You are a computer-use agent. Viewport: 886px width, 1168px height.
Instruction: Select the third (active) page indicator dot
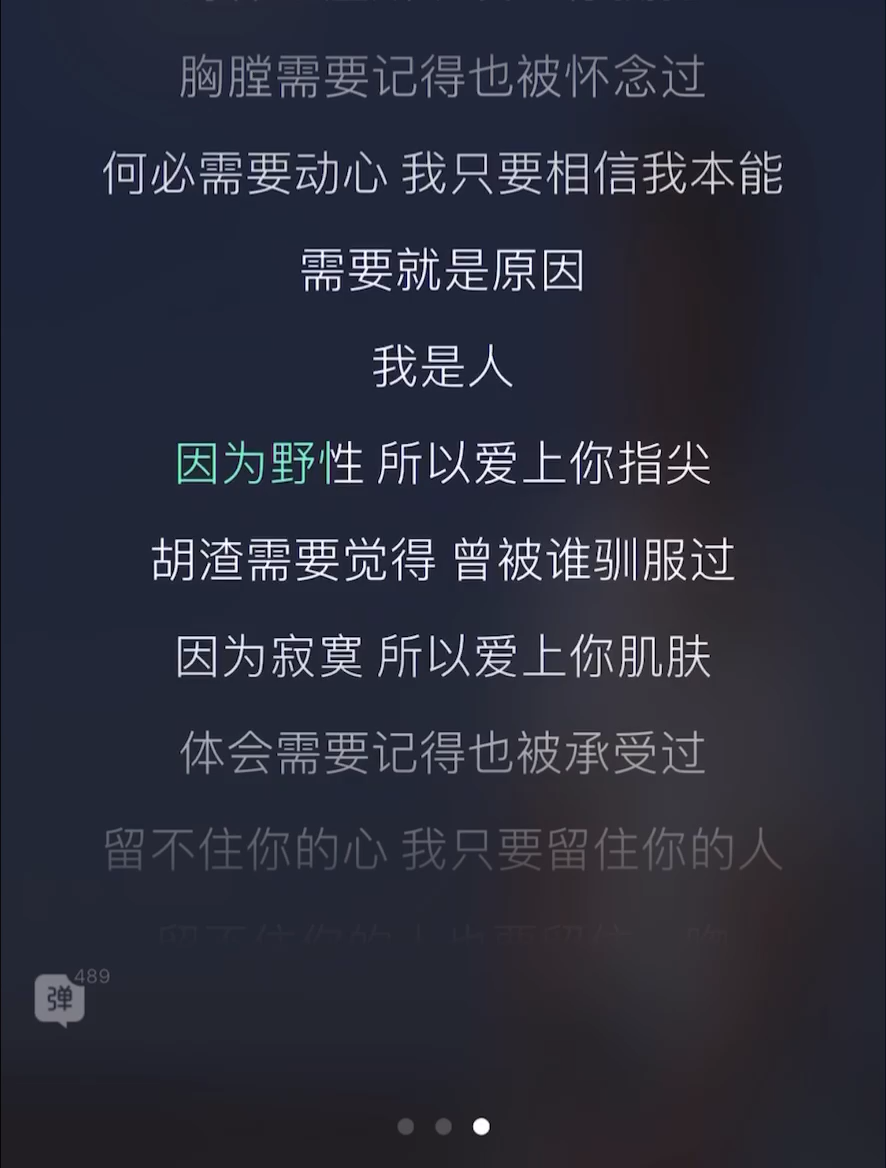(x=482, y=1125)
